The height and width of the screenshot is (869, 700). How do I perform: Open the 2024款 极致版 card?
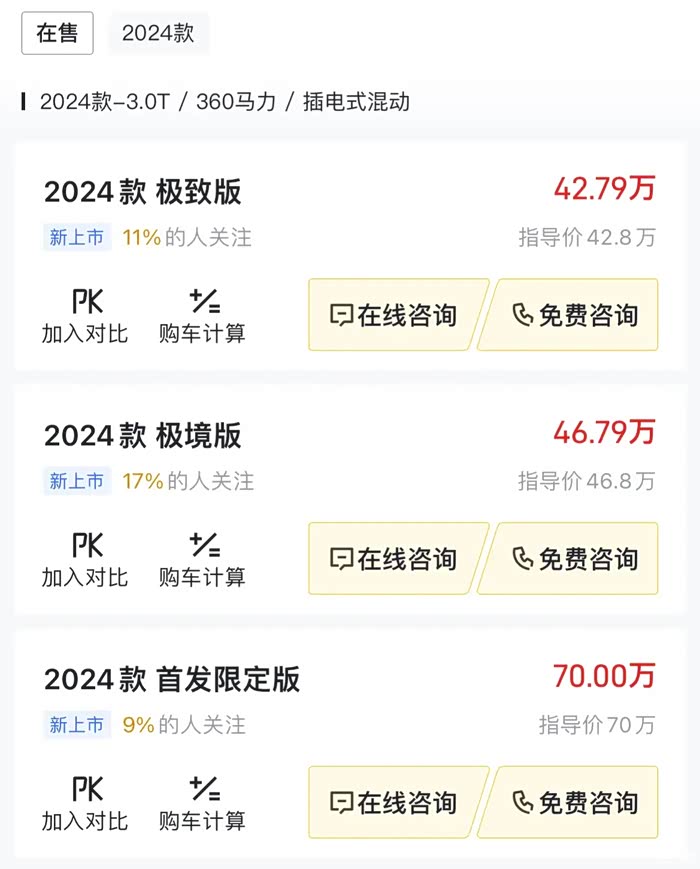click(143, 191)
